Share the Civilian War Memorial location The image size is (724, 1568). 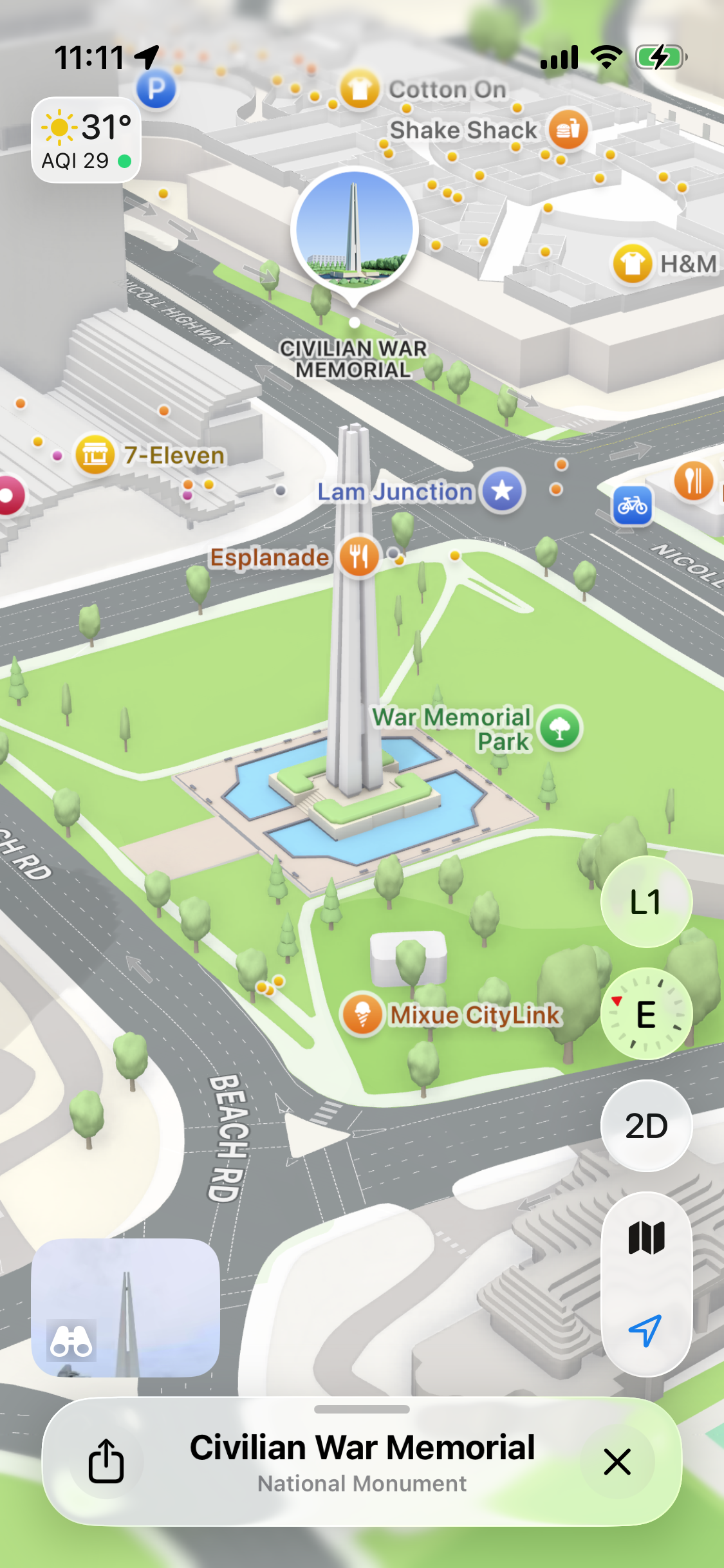pos(106,1461)
